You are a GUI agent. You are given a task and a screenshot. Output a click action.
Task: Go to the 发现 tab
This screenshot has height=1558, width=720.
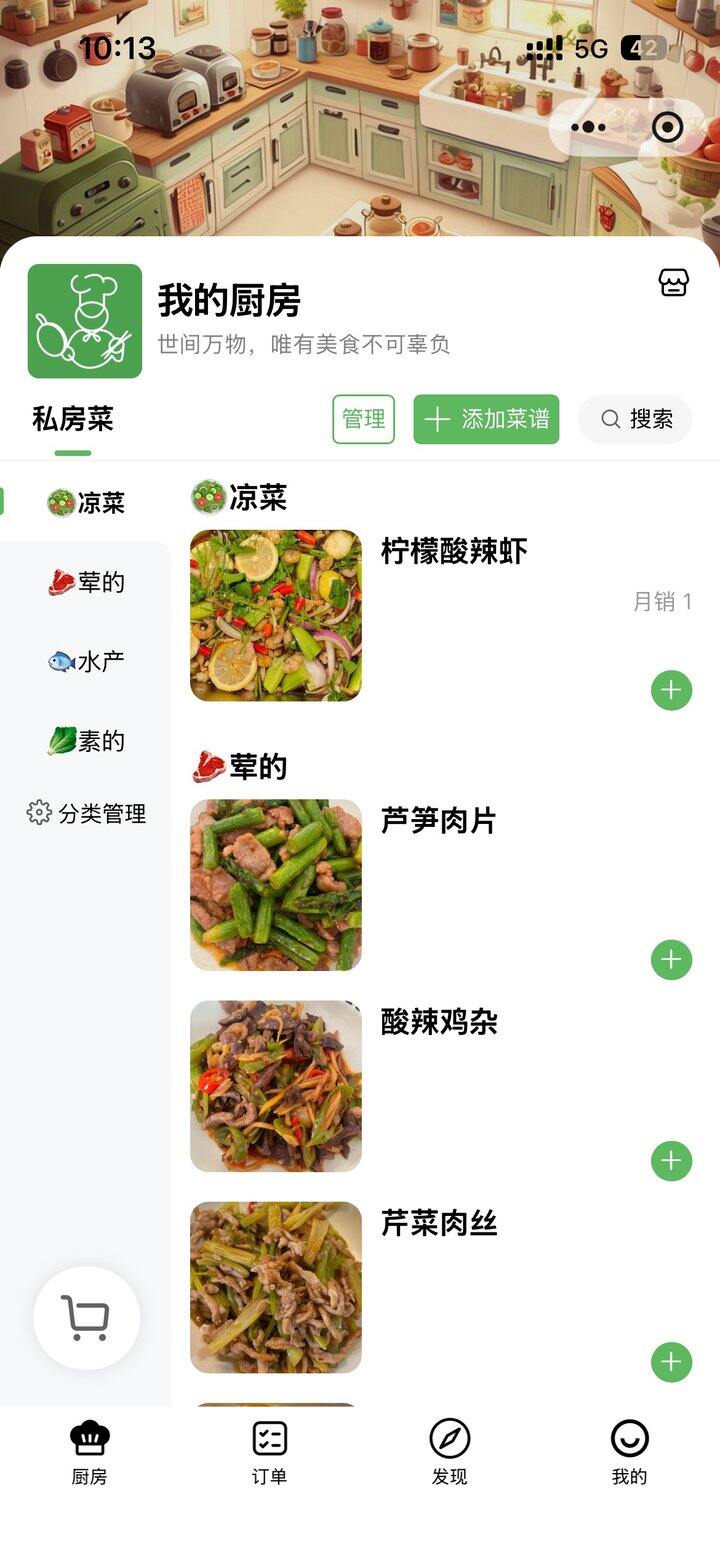pos(449,1453)
